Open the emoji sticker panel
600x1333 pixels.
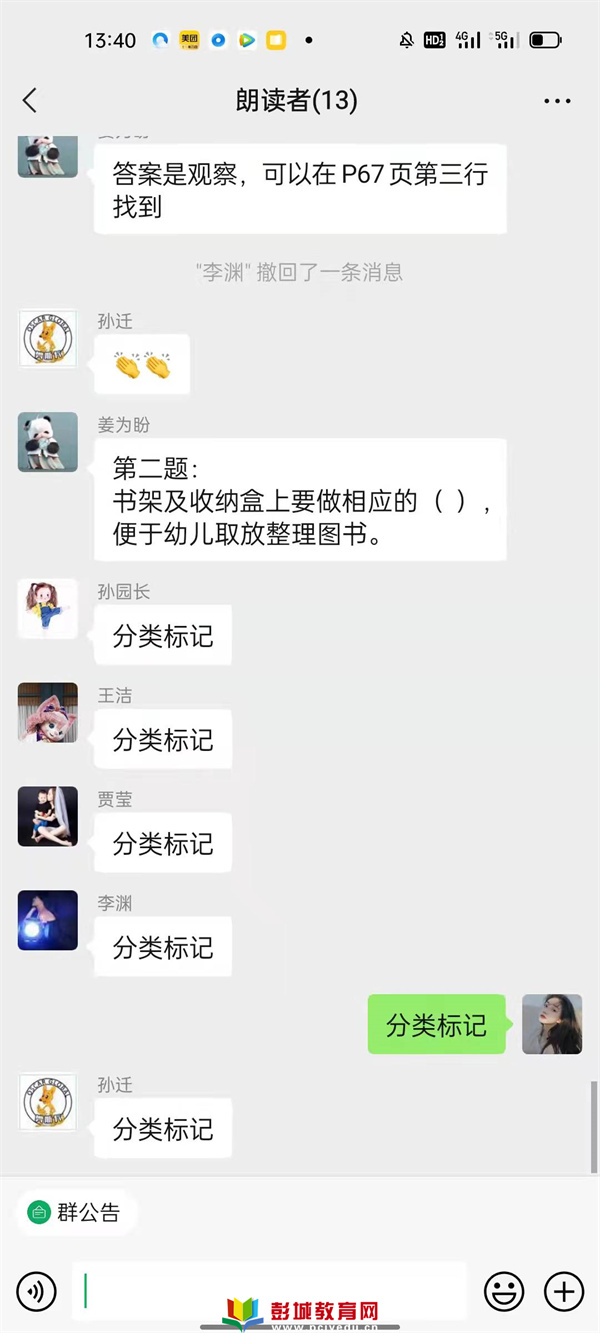coord(504,1292)
